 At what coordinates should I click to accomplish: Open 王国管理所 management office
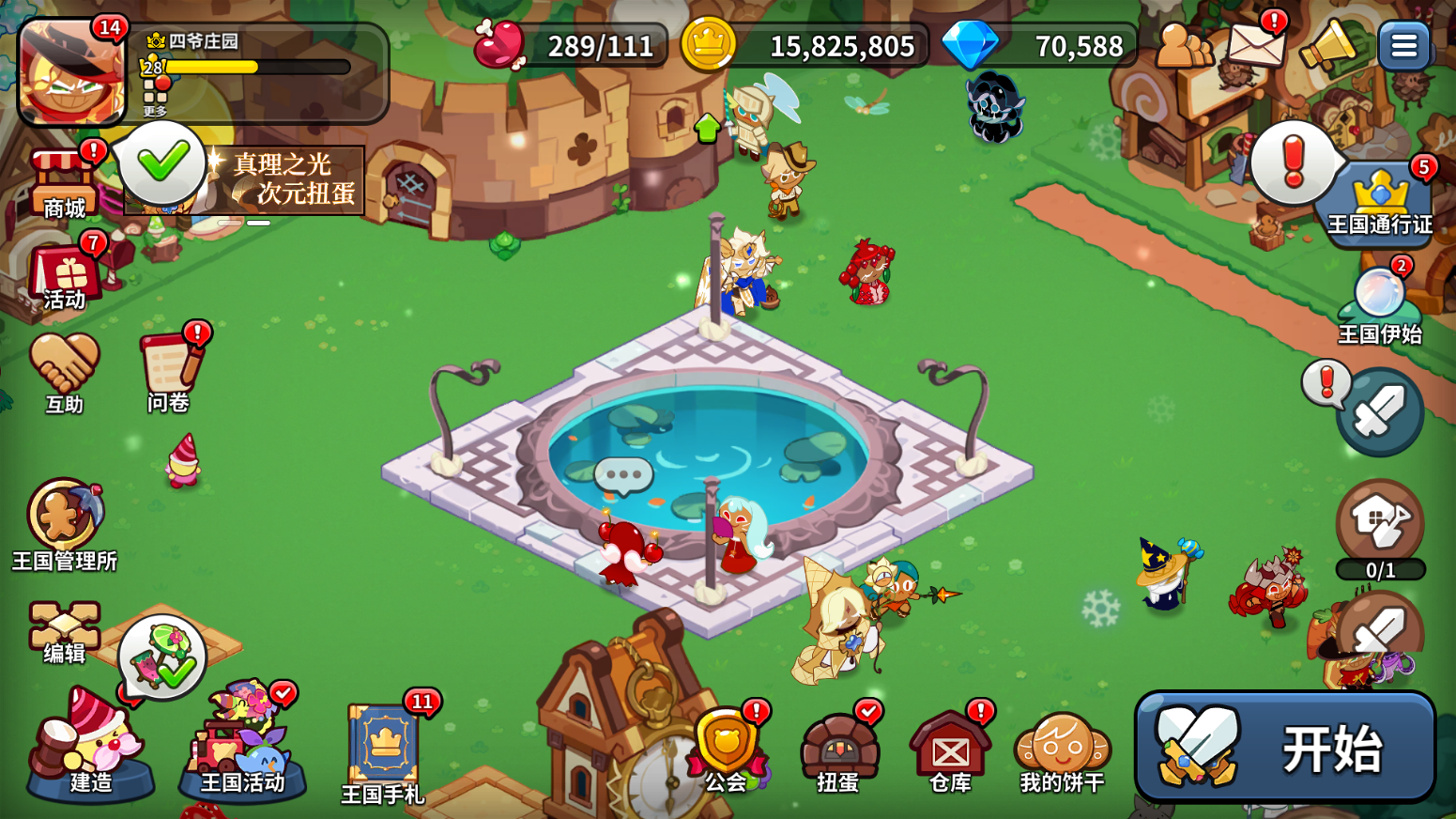tap(64, 524)
